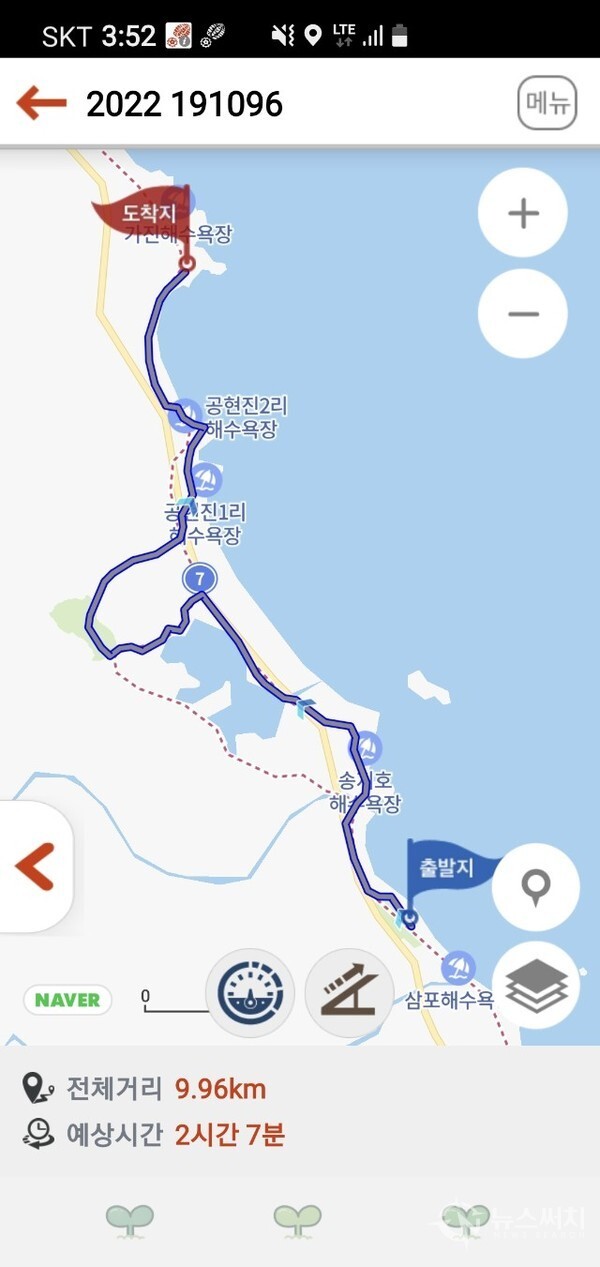Image resolution: width=600 pixels, height=1267 pixels.
Task: Open the map layers selector
Action: (537, 986)
